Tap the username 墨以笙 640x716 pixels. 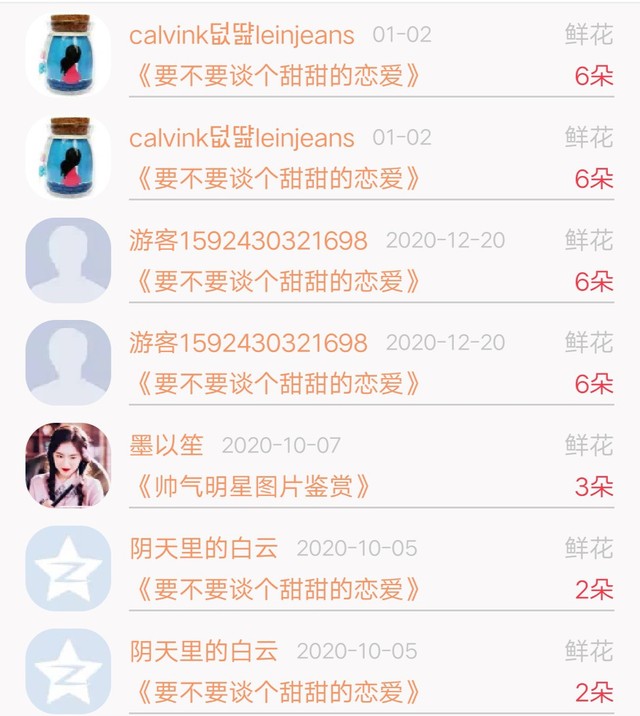click(x=167, y=445)
